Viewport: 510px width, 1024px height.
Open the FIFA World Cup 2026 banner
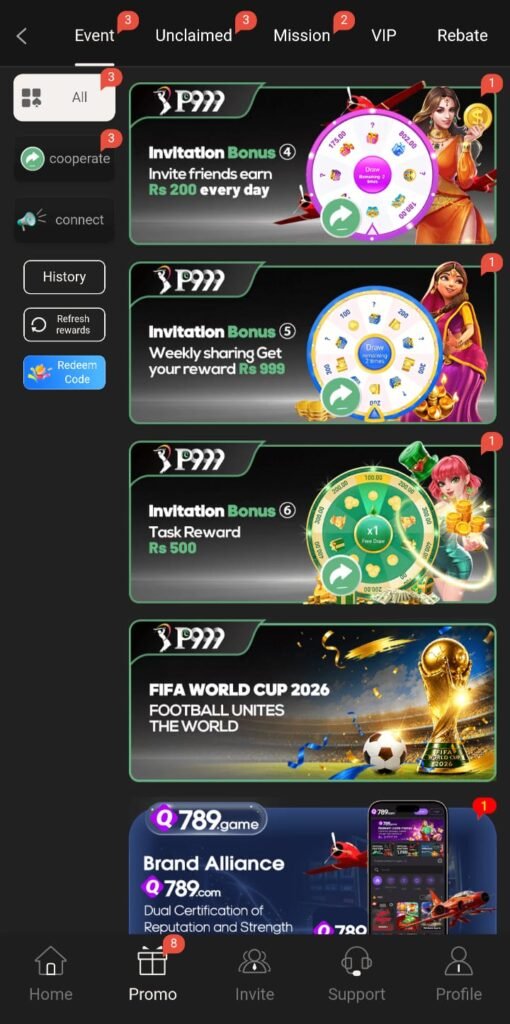tap(312, 701)
